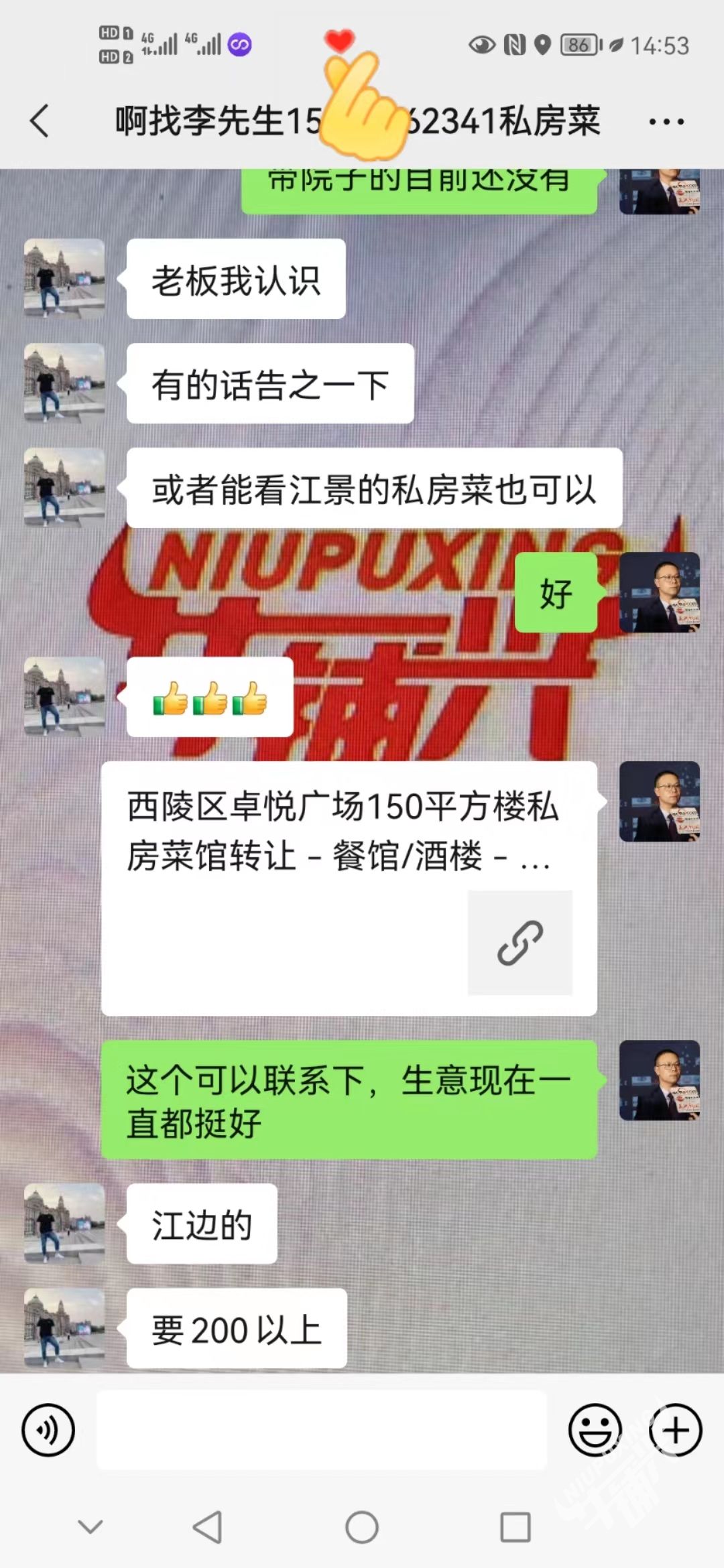The width and height of the screenshot is (724, 1568).
Task: Open the emoji picker
Action: click(595, 1430)
